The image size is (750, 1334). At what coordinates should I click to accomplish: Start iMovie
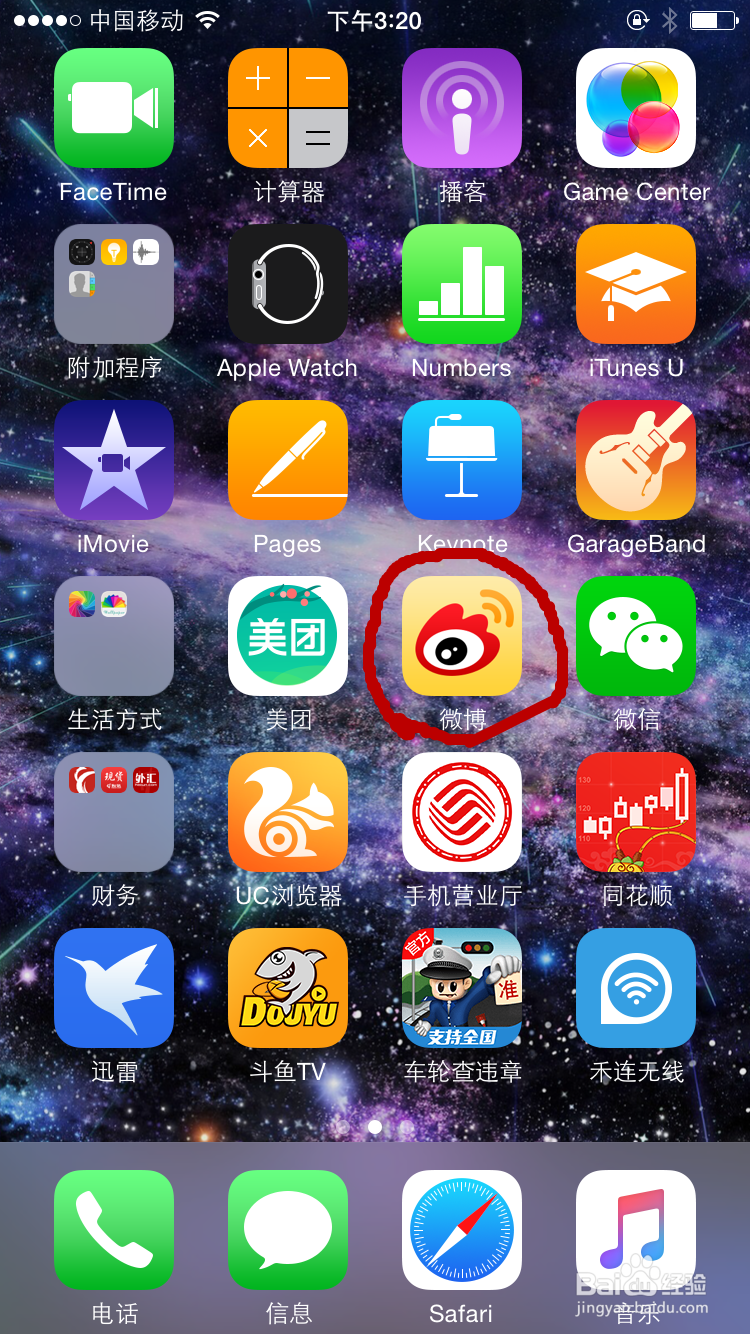click(114, 460)
